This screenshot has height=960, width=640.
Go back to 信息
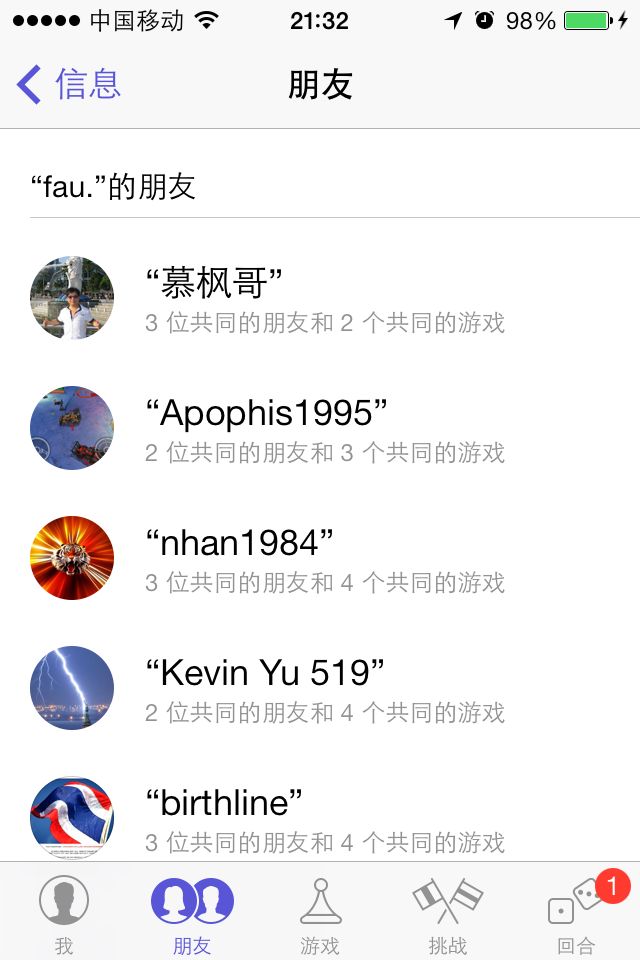click(x=69, y=84)
